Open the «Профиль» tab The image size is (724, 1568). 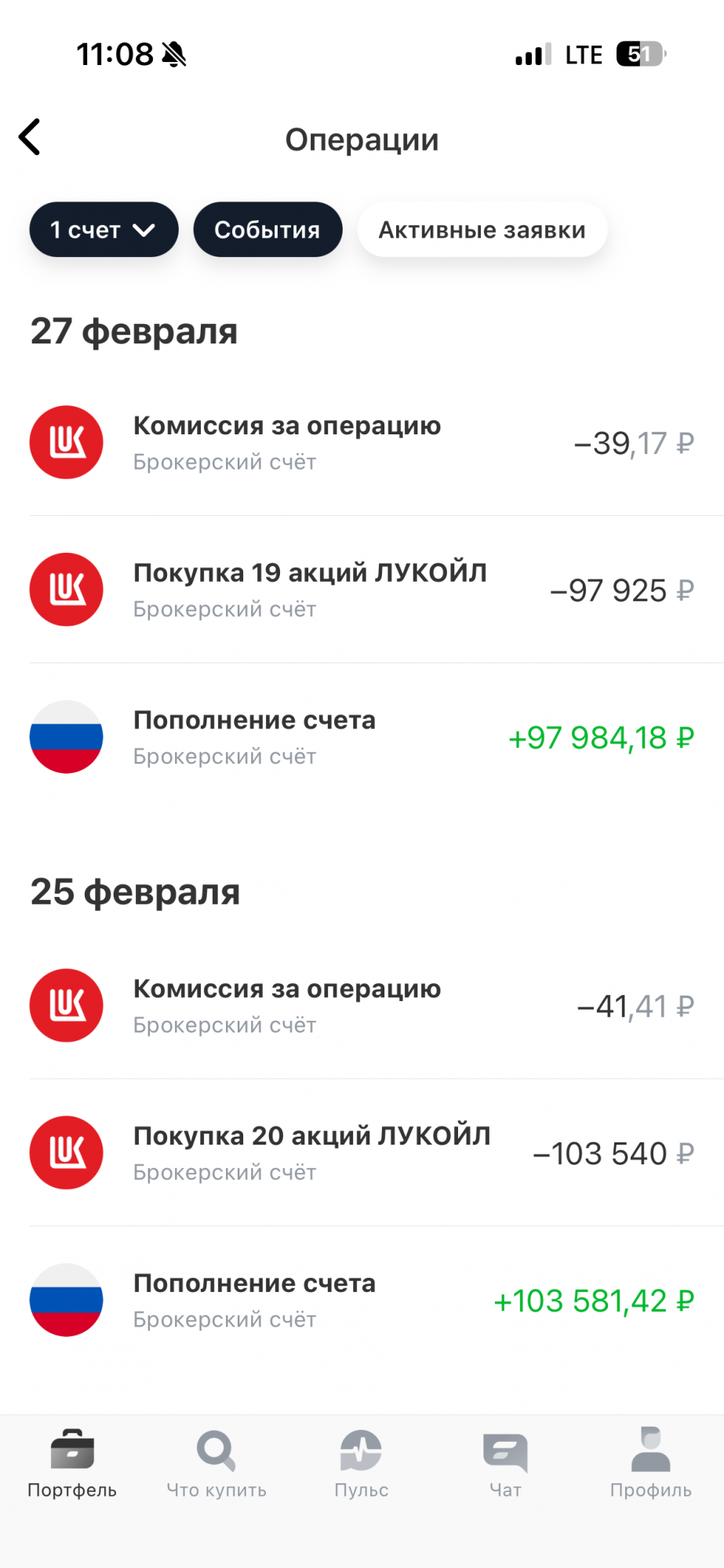coord(650,1462)
